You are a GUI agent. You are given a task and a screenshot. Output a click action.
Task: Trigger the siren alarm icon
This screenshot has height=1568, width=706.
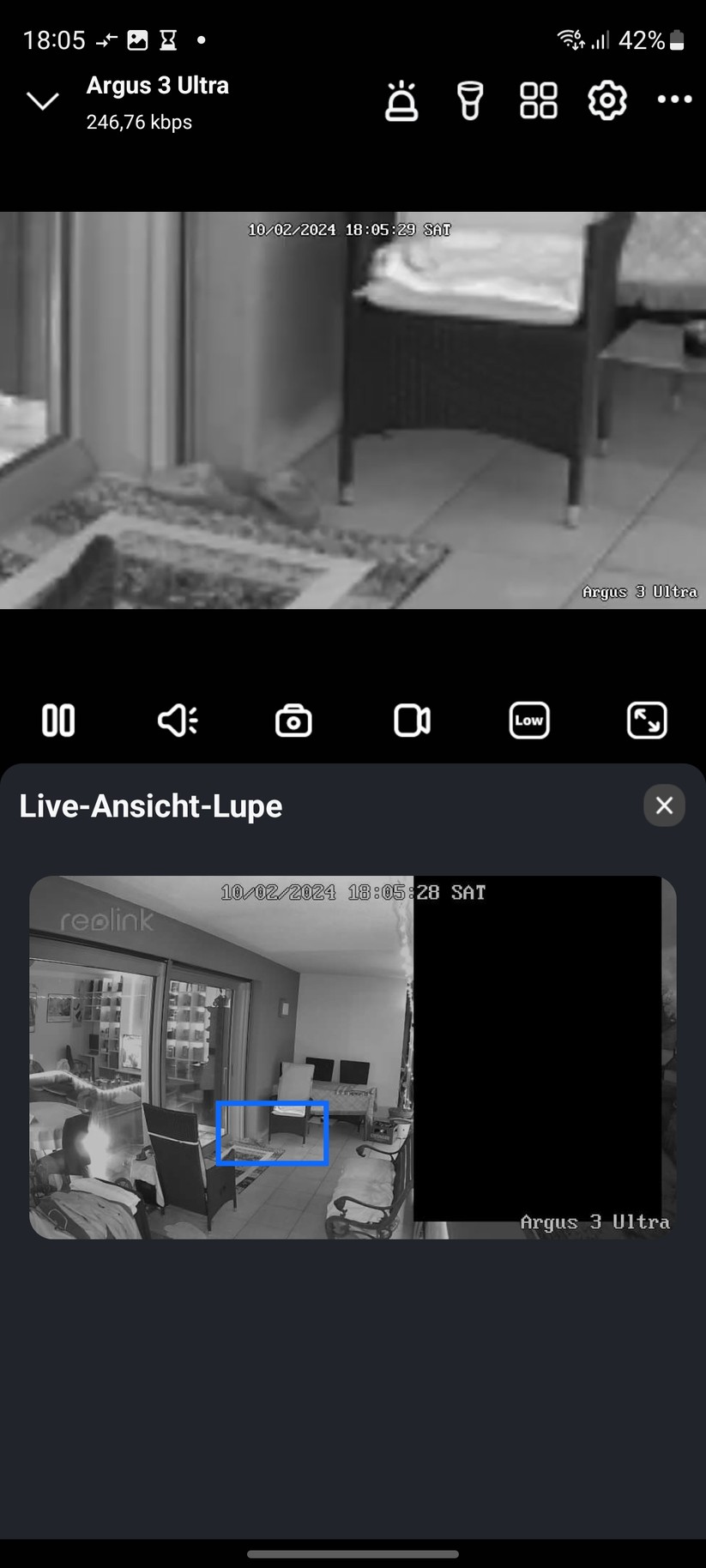tap(401, 100)
